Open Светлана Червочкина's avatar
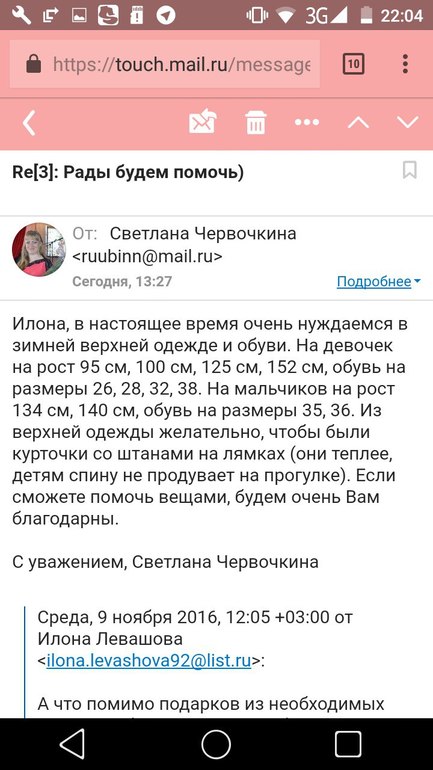This screenshot has width=433, height=770. click(39, 249)
